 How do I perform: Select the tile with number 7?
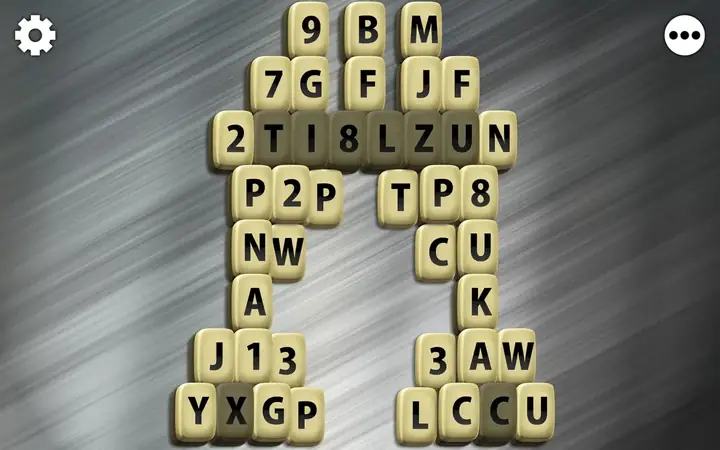point(271,84)
